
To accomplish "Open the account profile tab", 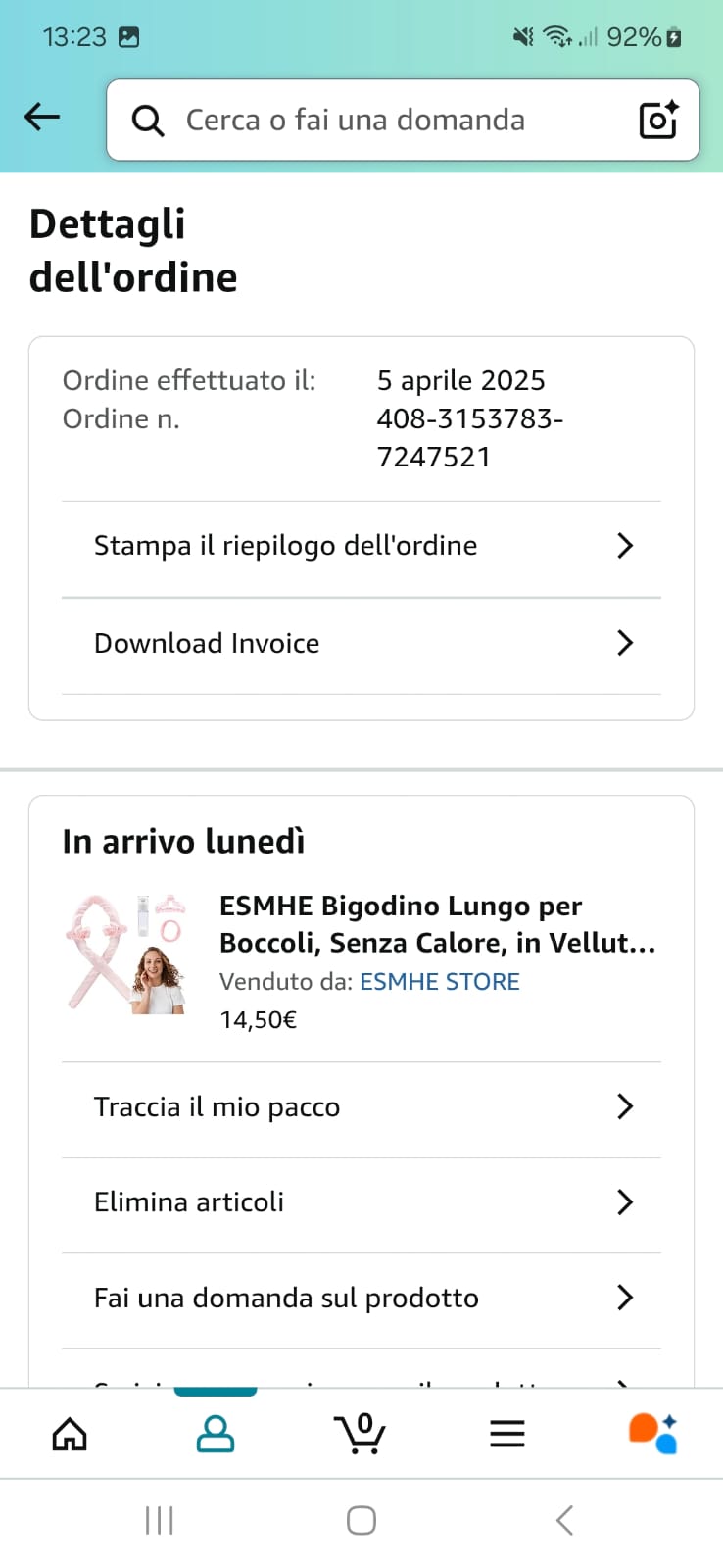I will click(216, 1435).
